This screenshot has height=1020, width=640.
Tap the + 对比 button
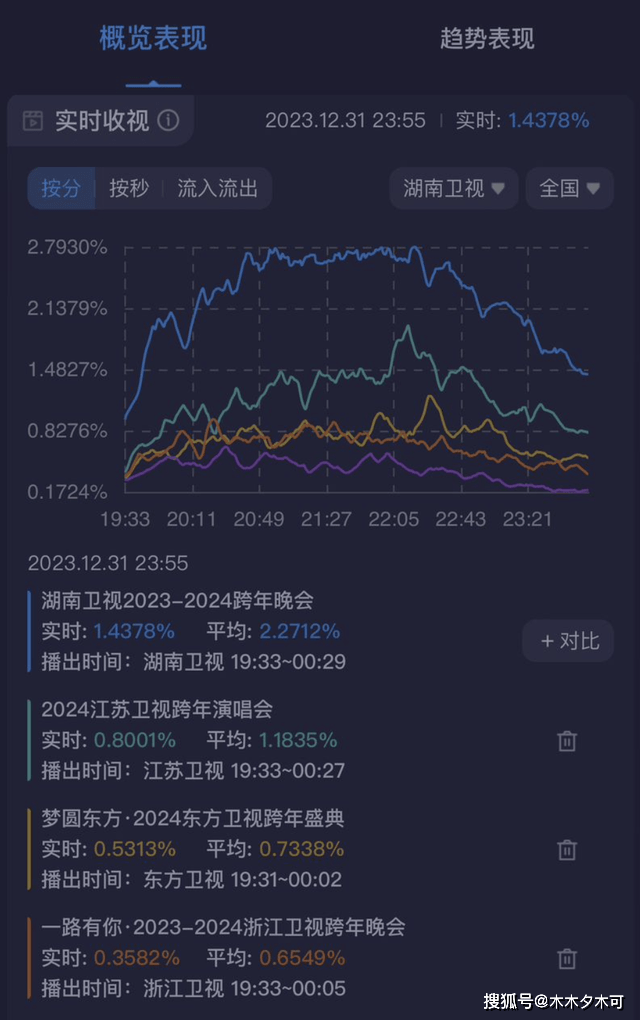[568, 641]
